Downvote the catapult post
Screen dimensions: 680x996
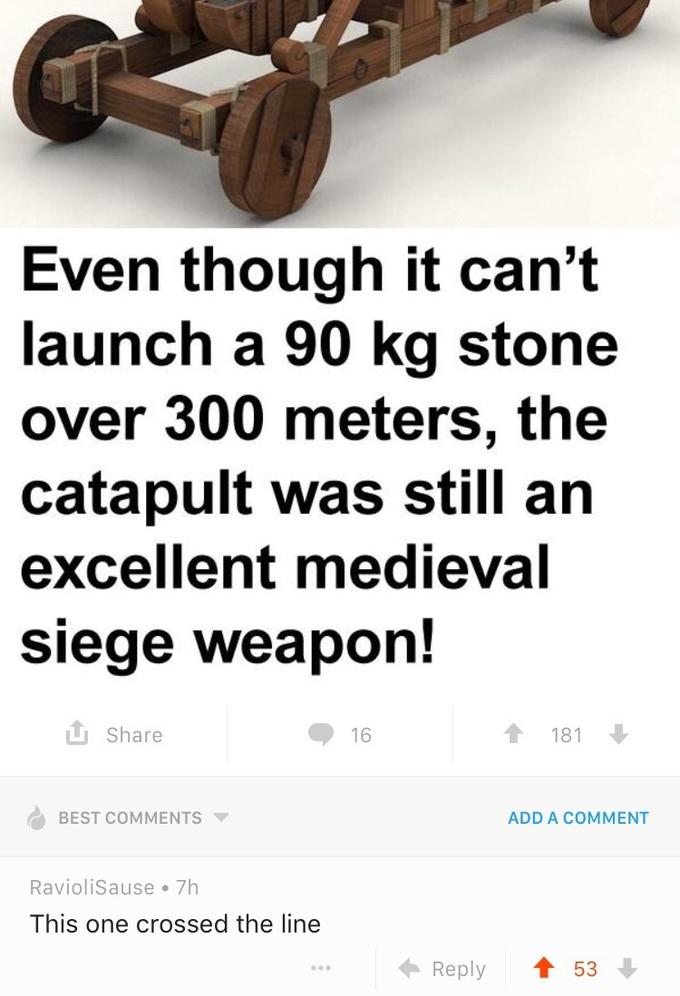[x=618, y=735]
